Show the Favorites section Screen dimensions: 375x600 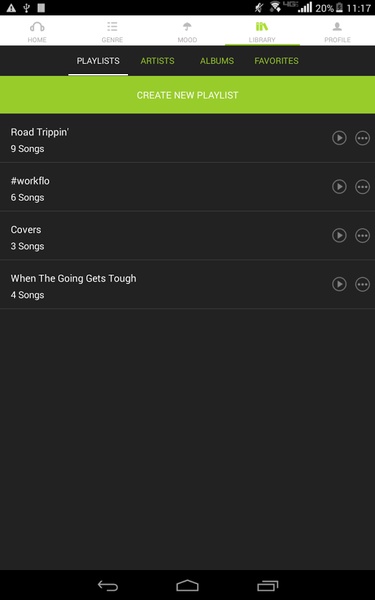click(x=276, y=61)
